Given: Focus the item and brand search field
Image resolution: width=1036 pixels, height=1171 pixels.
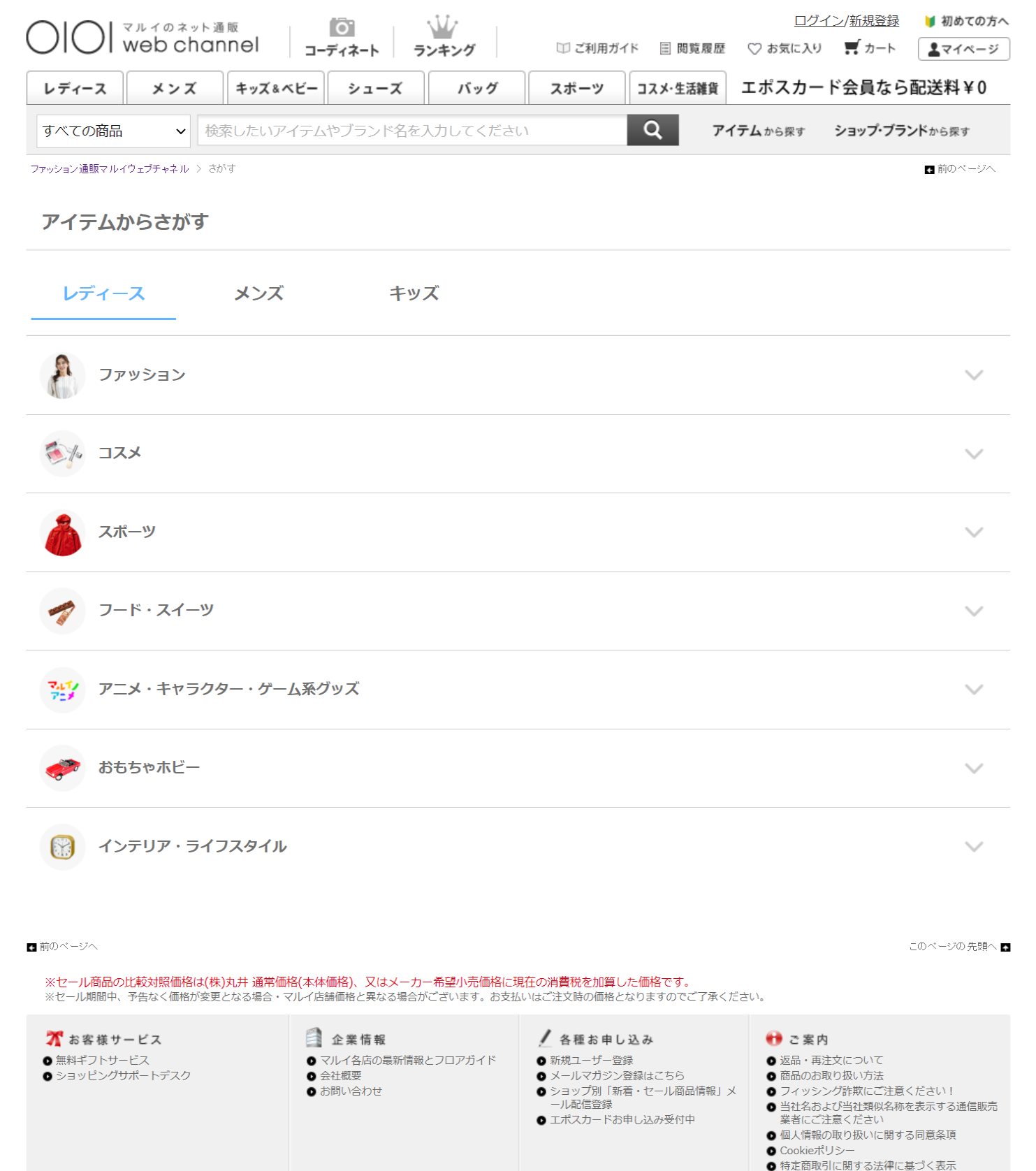Looking at the screenshot, I should [x=412, y=131].
